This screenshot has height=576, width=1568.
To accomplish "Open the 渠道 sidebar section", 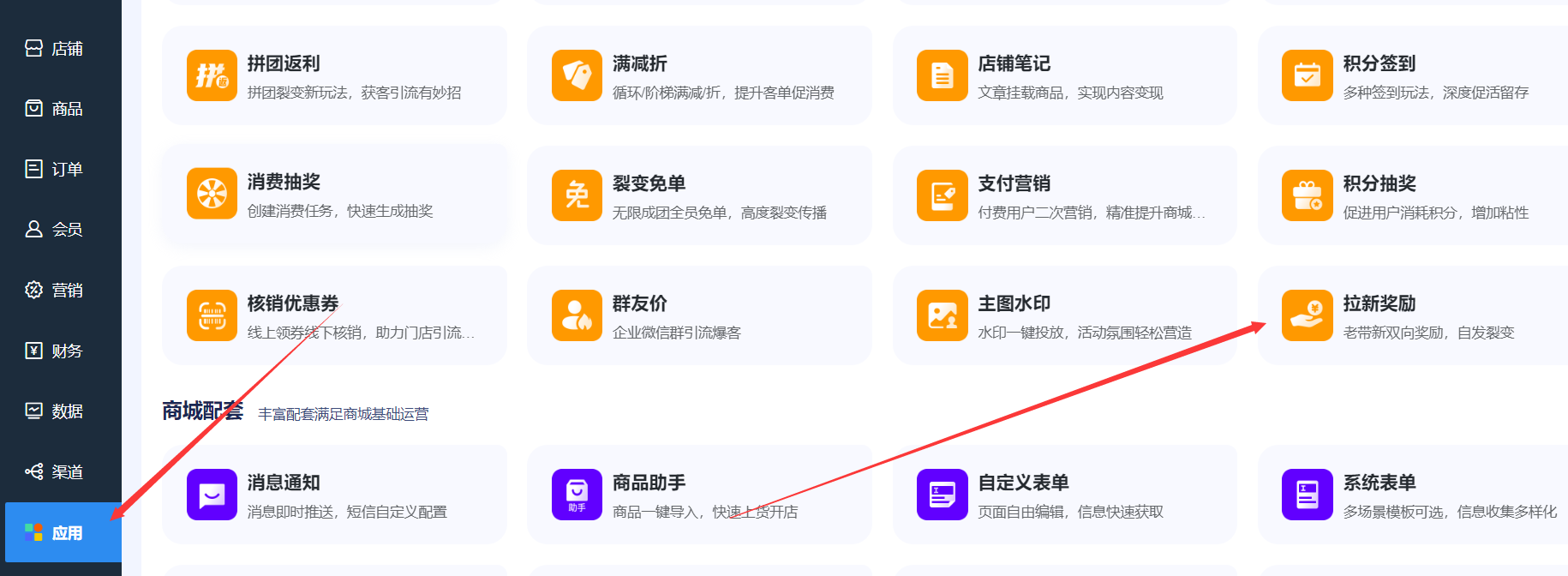I will coord(55,471).
